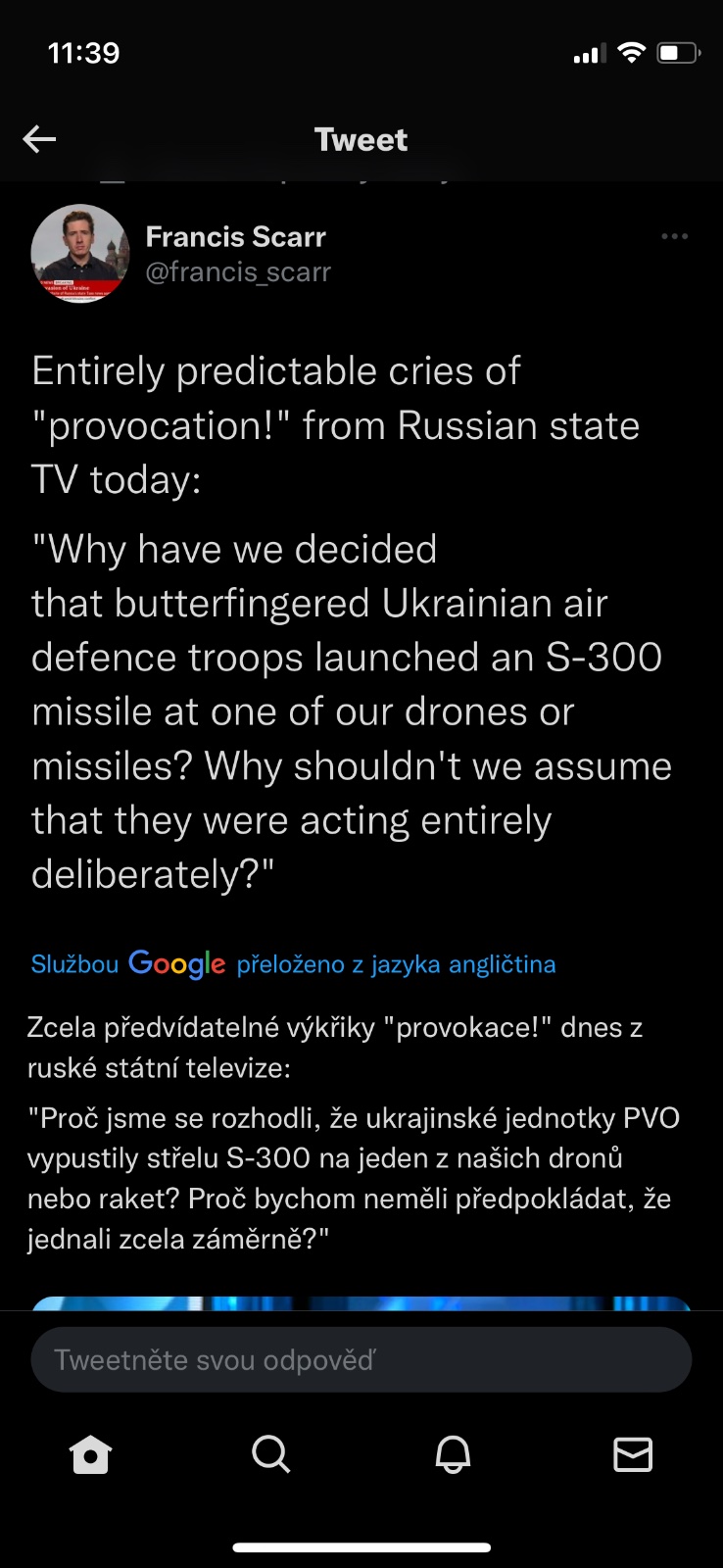The image size is (723, 1568).
Task: Open the Messages envelope tab
Action: (x=633, y=1454)
